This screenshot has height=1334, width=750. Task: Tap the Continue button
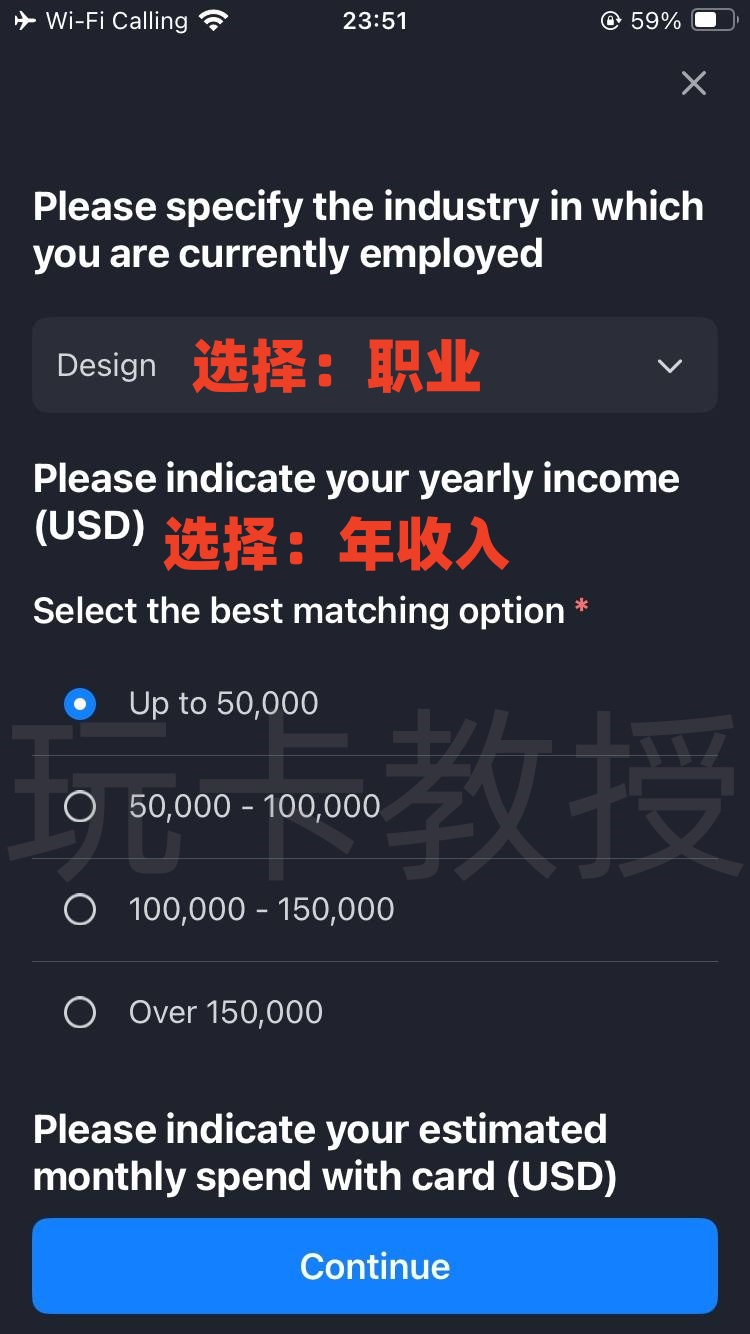375,1265
